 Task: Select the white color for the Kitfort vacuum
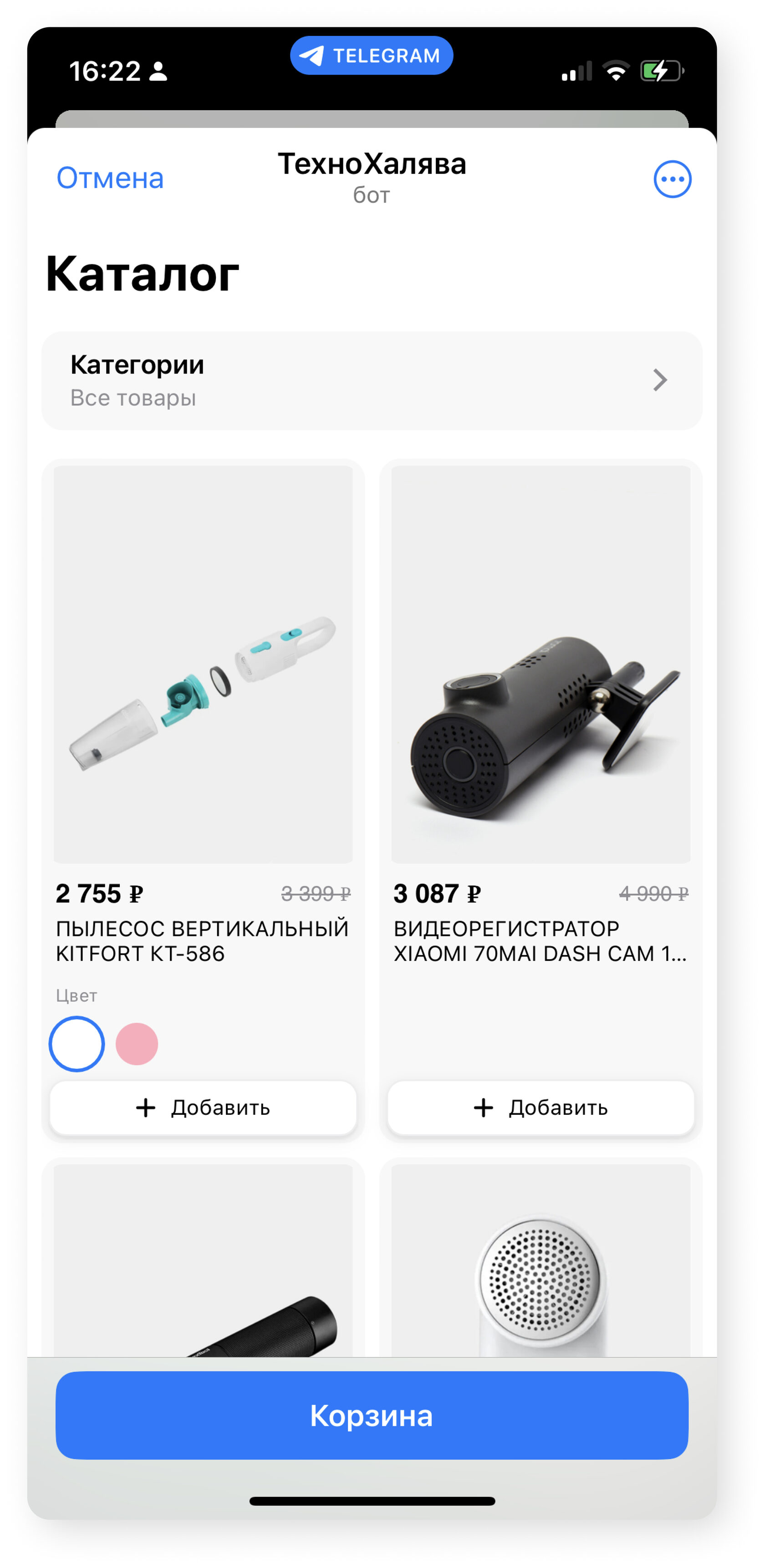[76, 1044]
